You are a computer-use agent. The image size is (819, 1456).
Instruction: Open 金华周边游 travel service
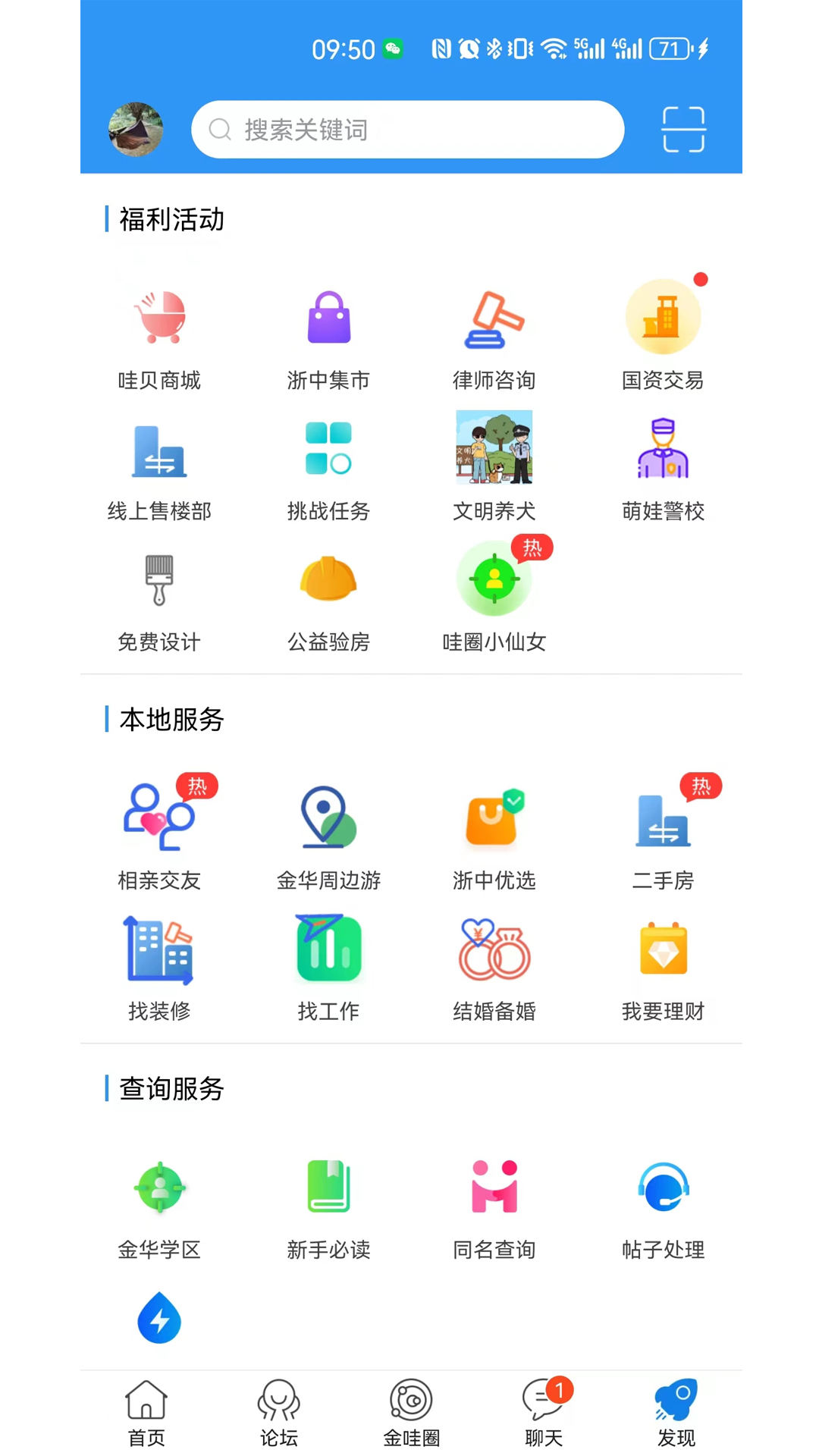pos(328,834)
